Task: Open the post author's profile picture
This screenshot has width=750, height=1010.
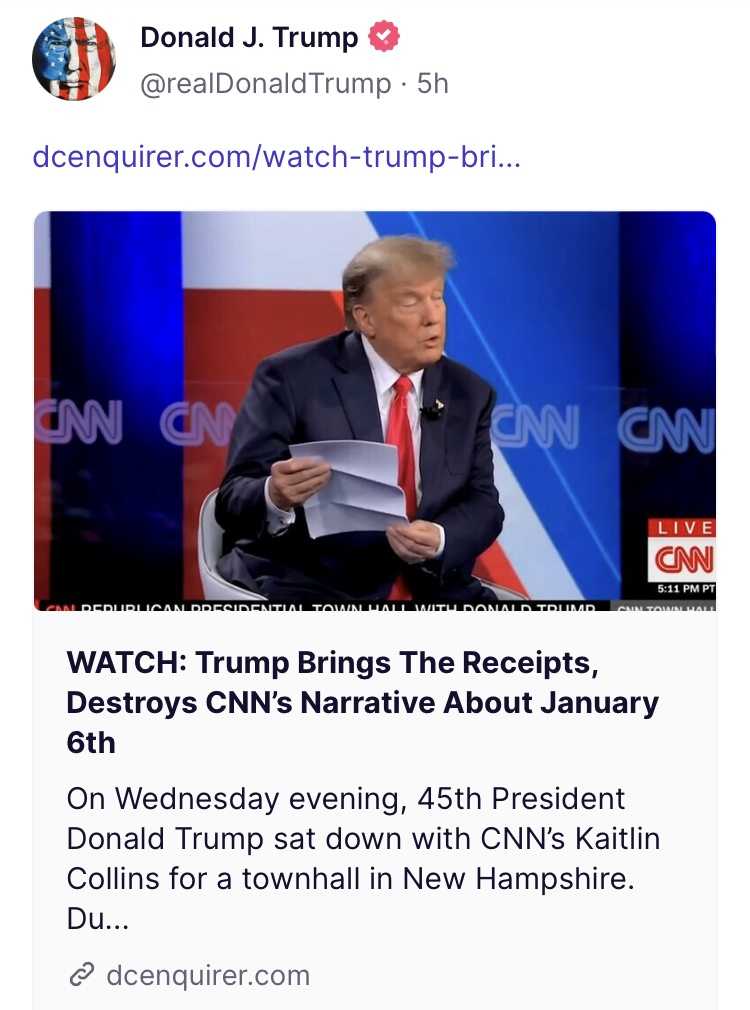Action: [x=73, y=59]
